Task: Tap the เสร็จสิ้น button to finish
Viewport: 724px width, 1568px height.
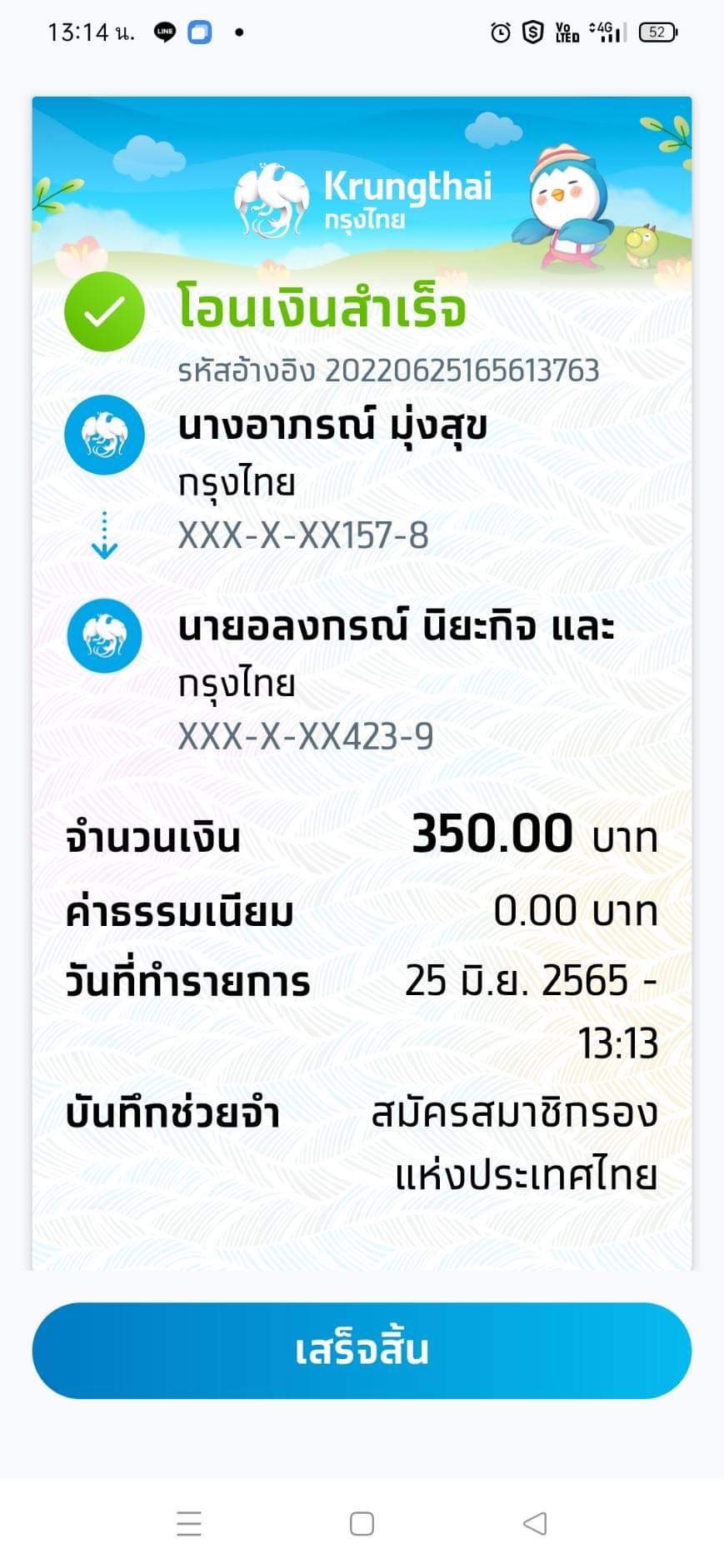Action: coord(362,1351)
